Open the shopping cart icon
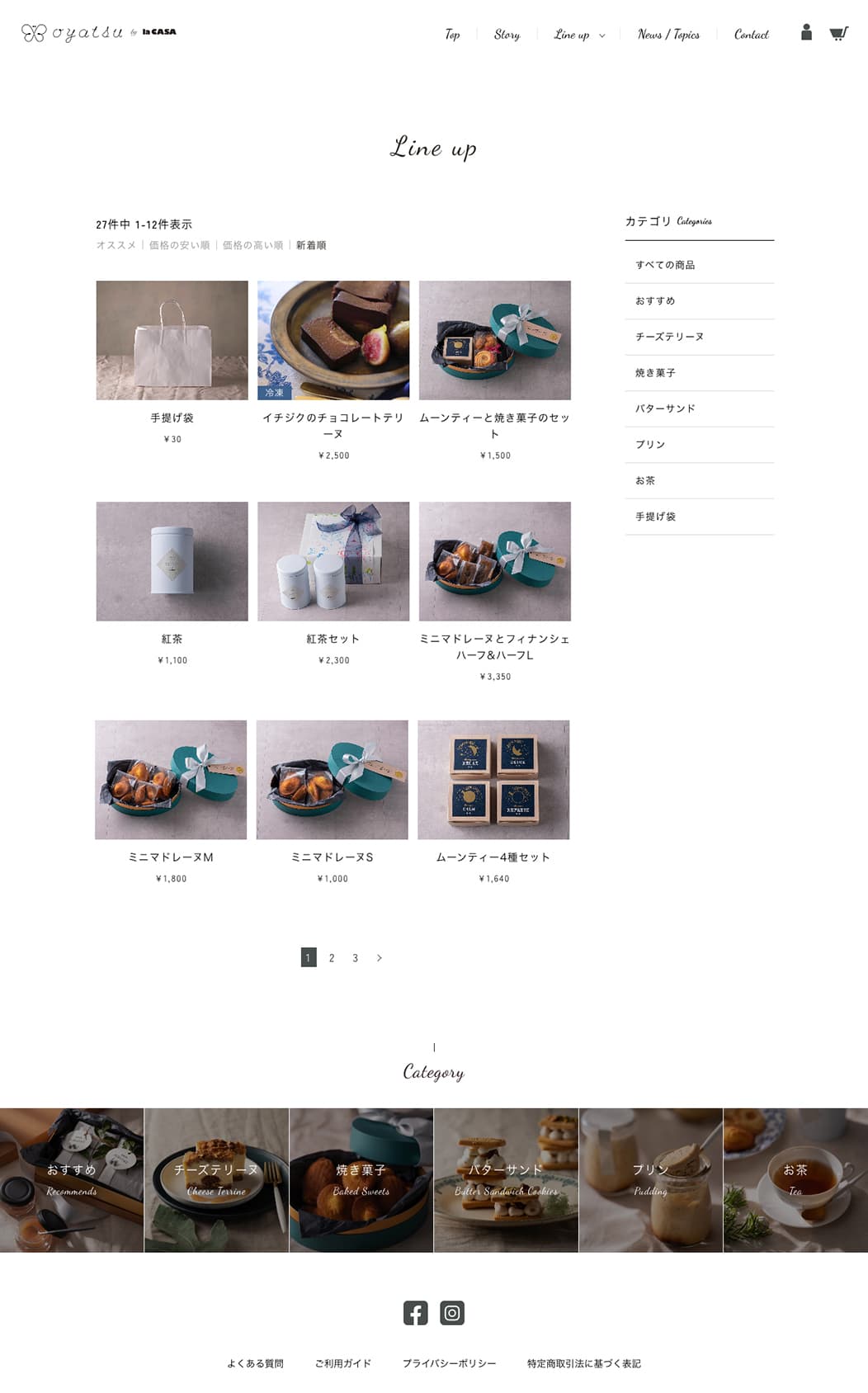 tap(838, 33)
